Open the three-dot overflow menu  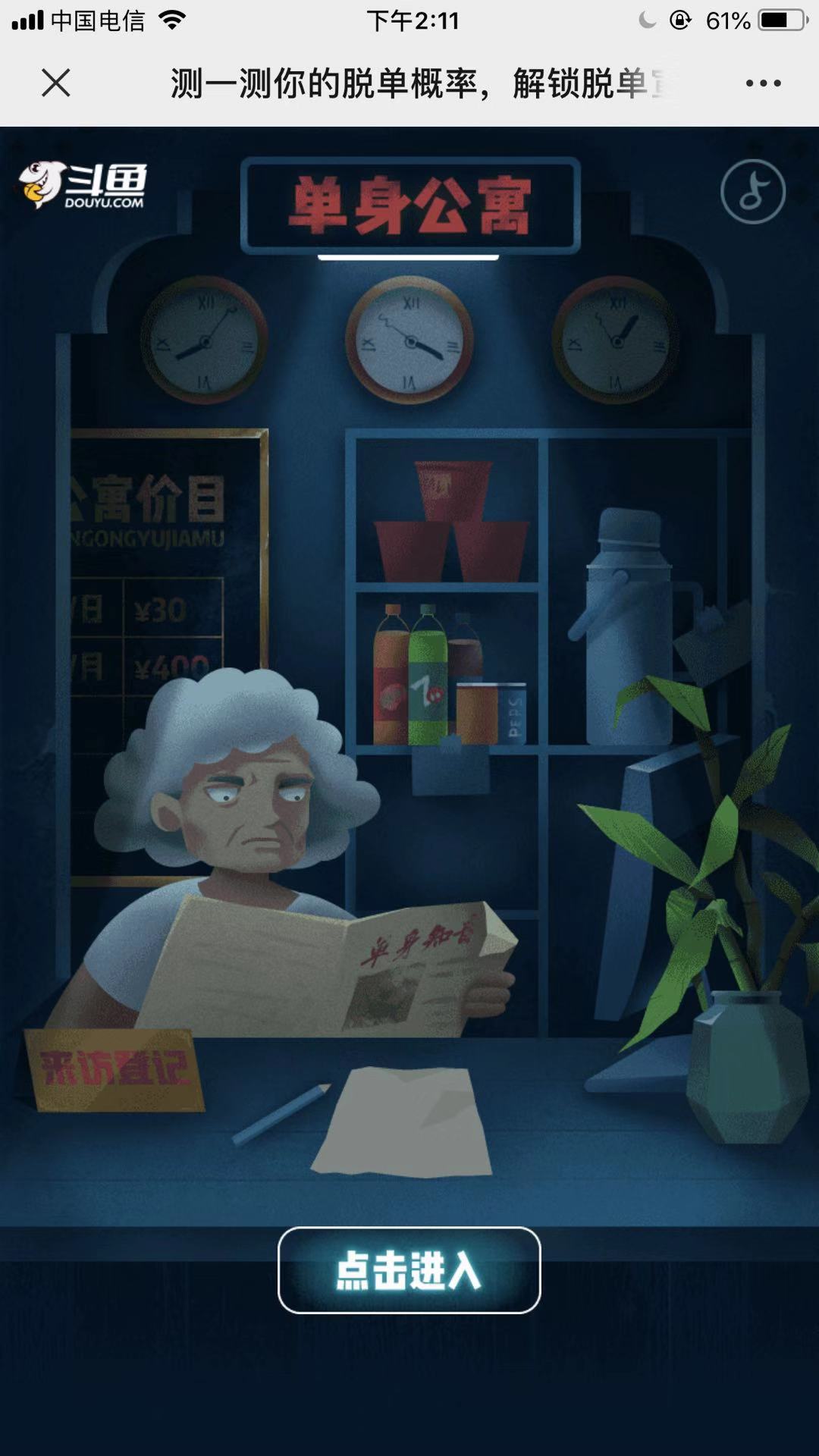762,83
